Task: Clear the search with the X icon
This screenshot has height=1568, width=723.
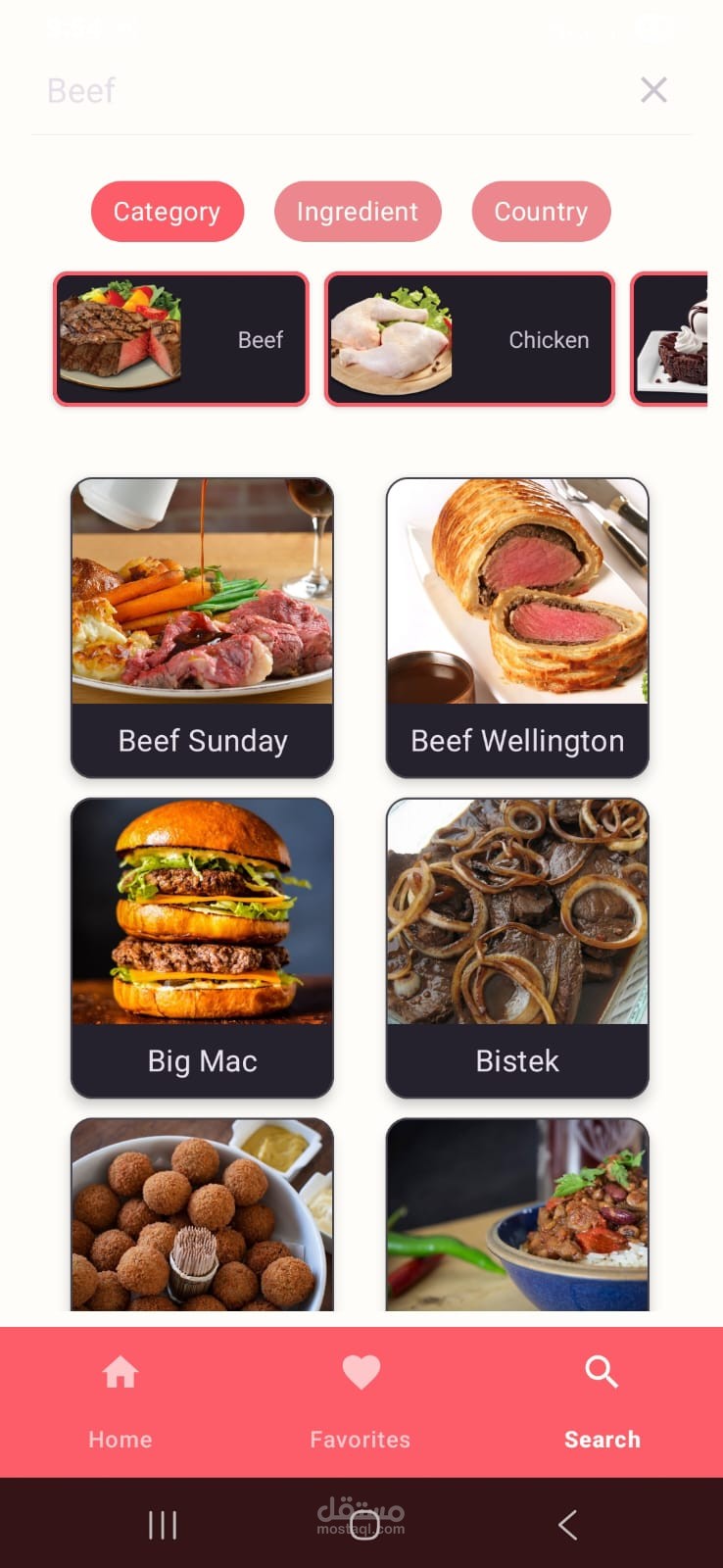Action: [x=653, y=90]
